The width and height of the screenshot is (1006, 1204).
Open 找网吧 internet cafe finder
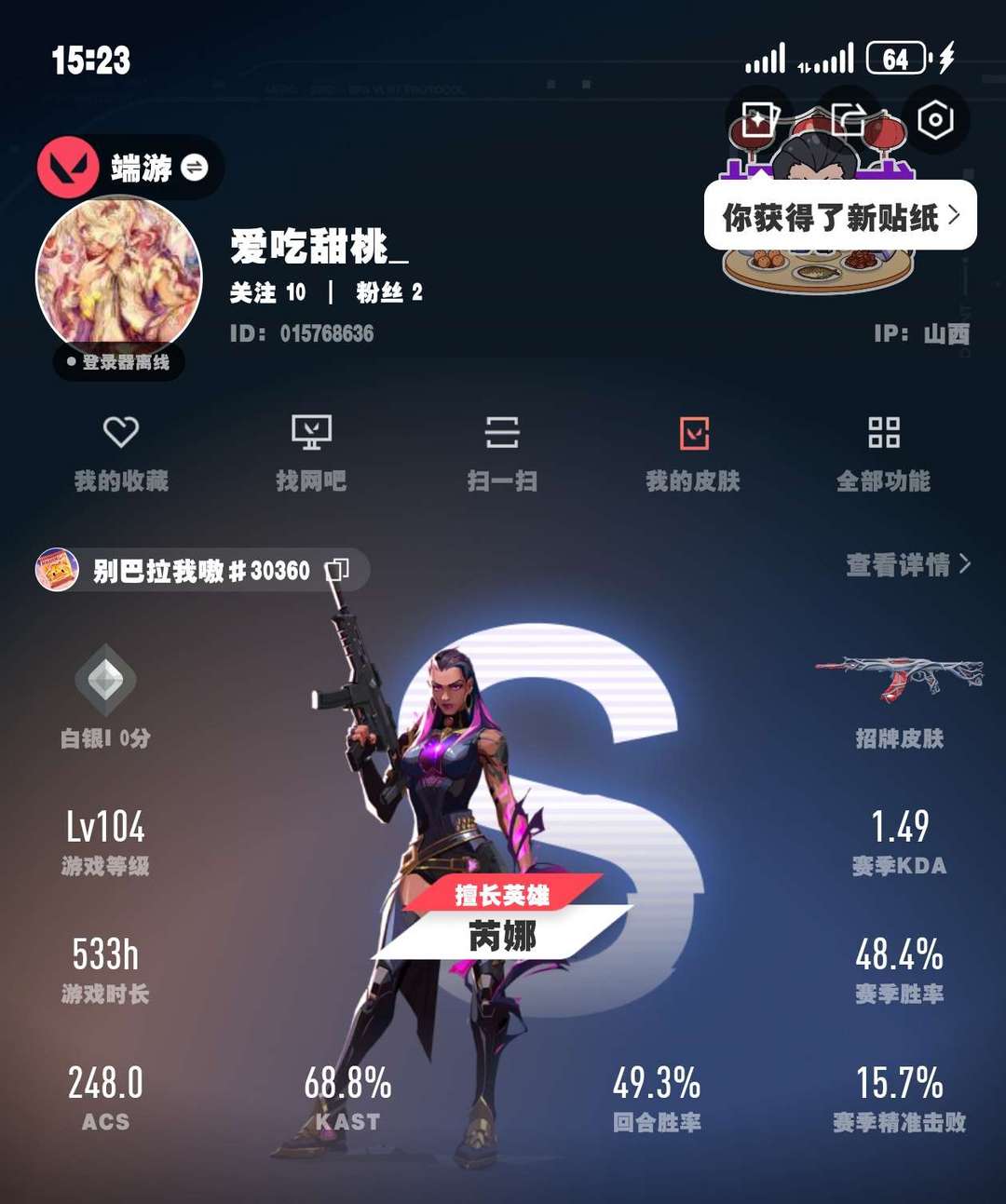point(311,454)
